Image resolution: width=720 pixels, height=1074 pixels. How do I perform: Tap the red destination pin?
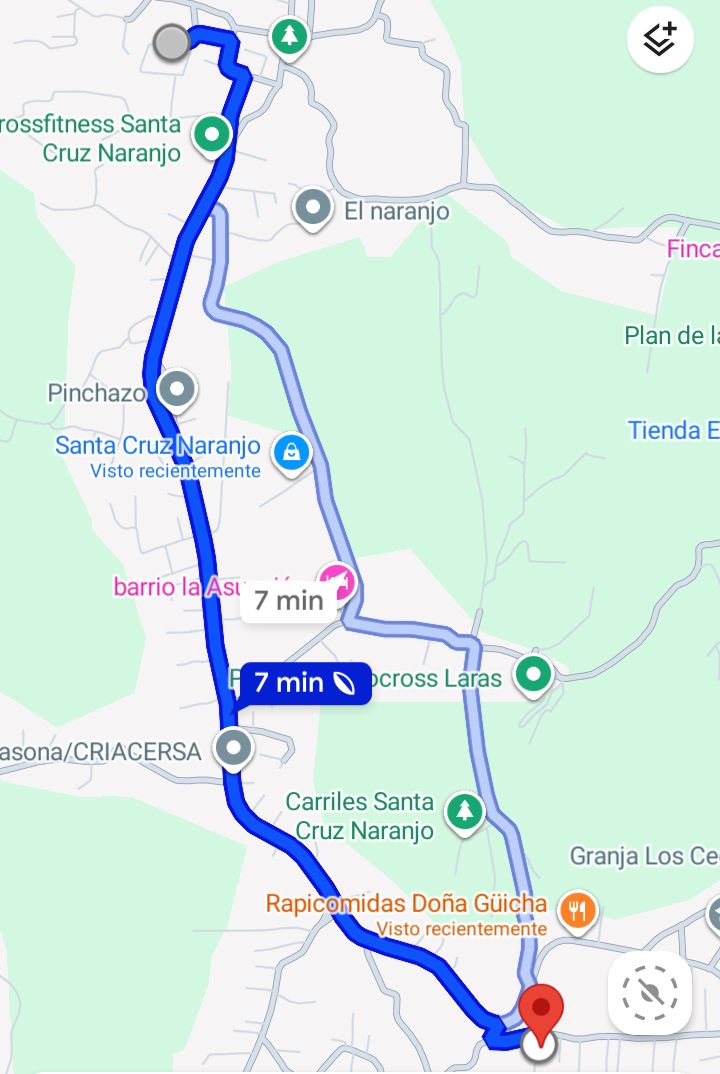pos(542,1010)
